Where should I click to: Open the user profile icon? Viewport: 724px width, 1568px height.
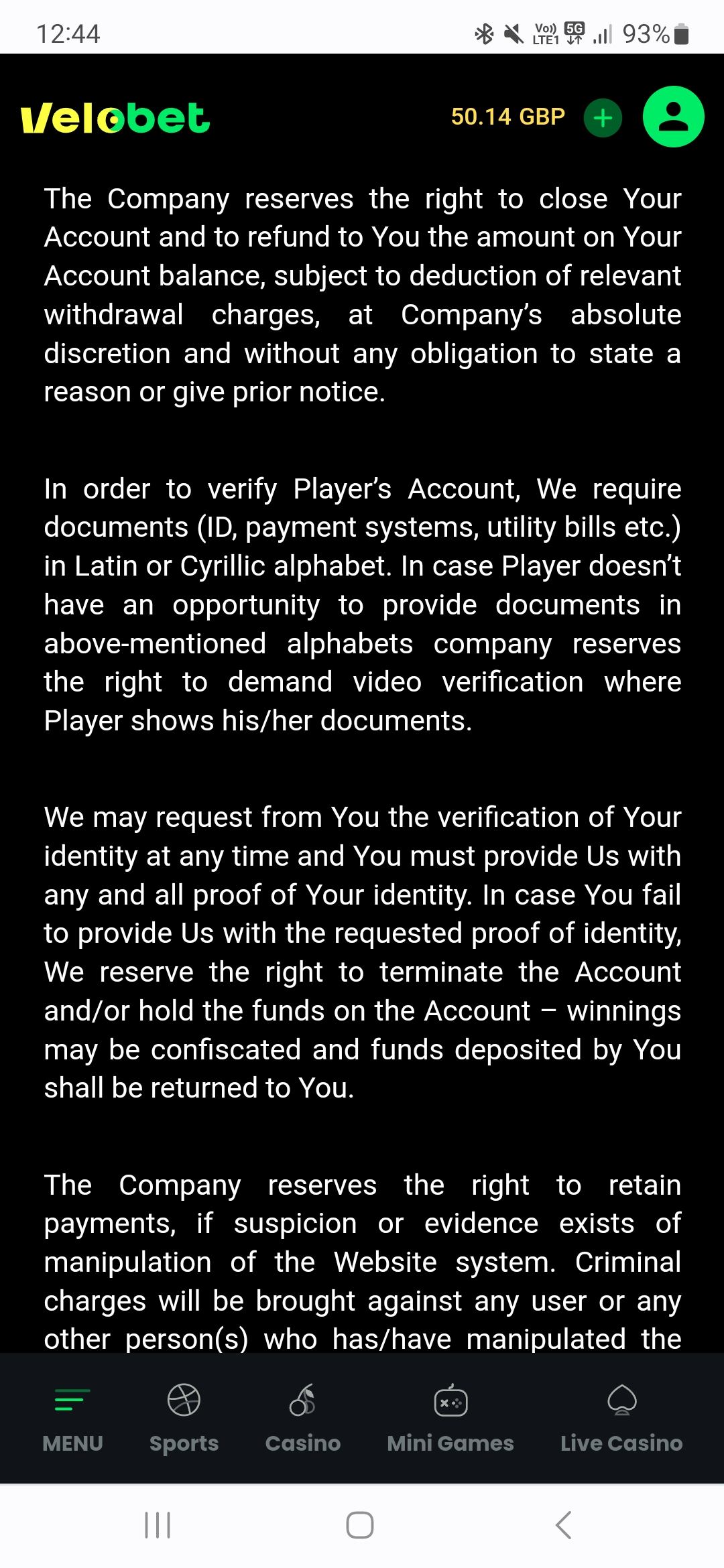click(673, 117)
